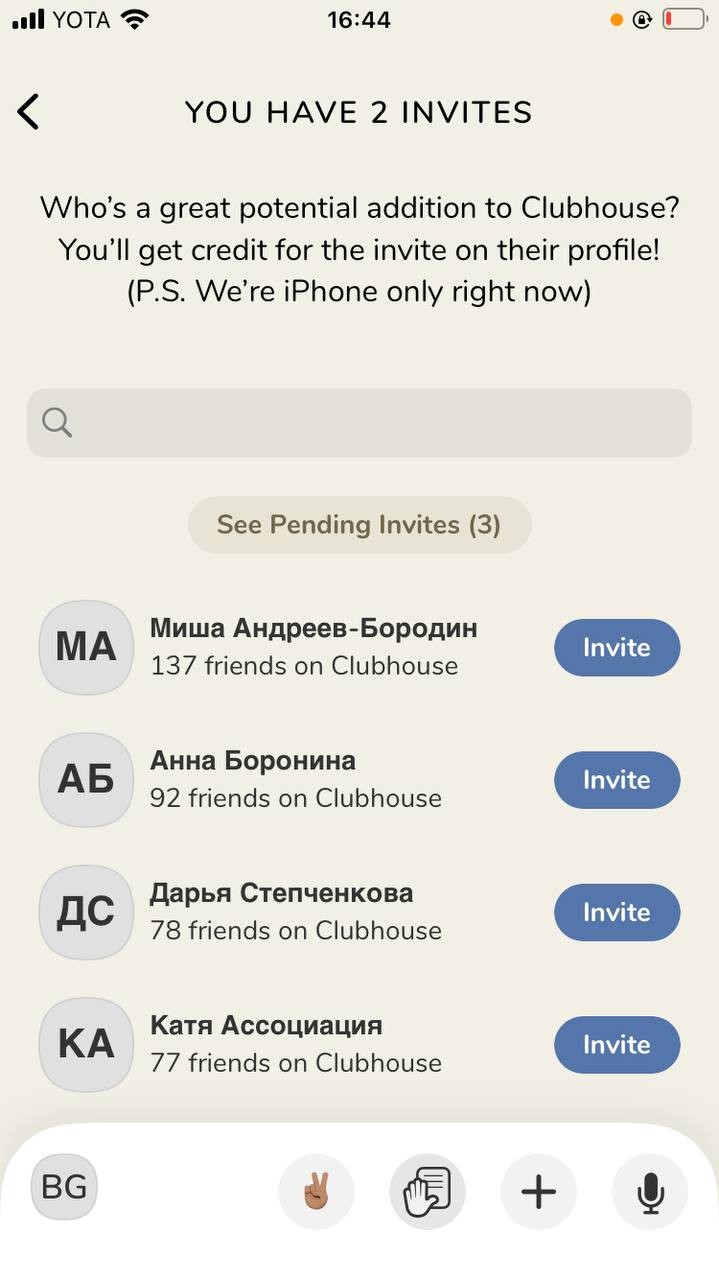Screen dimensions: 719x1280
Task: Tap the plus icon to add people
Action: pos(539,1191)
